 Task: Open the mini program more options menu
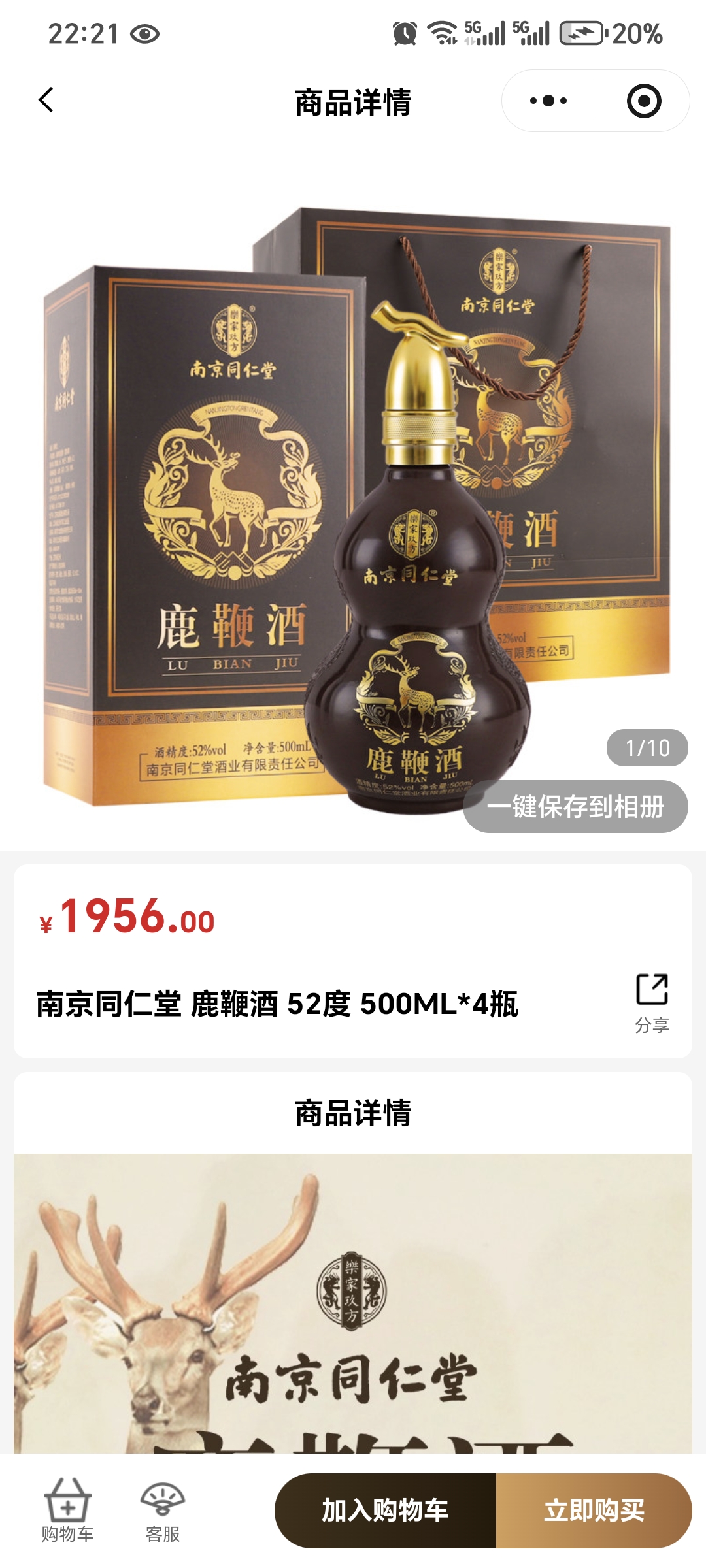[548, 101]
